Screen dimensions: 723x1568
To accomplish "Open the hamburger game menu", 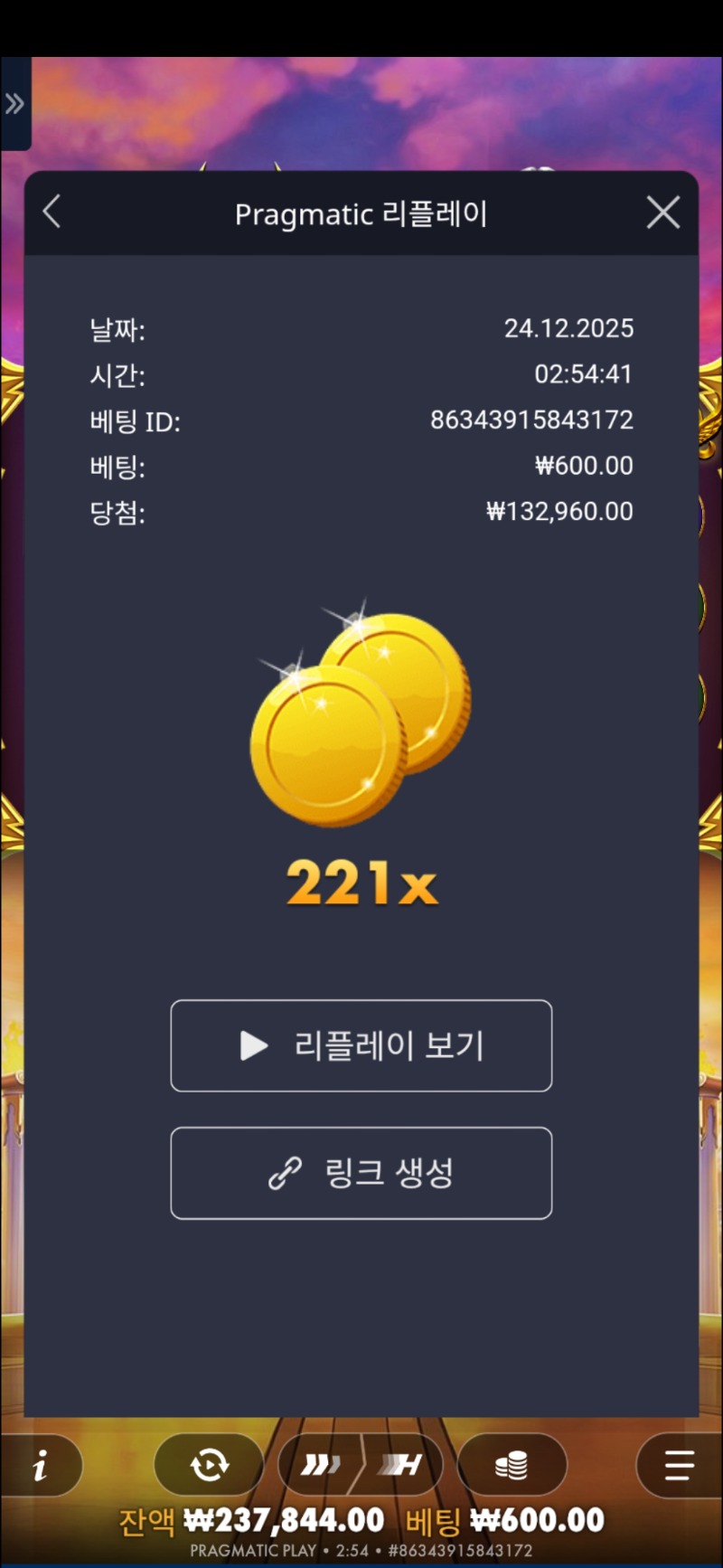I will coord(679,1465).
